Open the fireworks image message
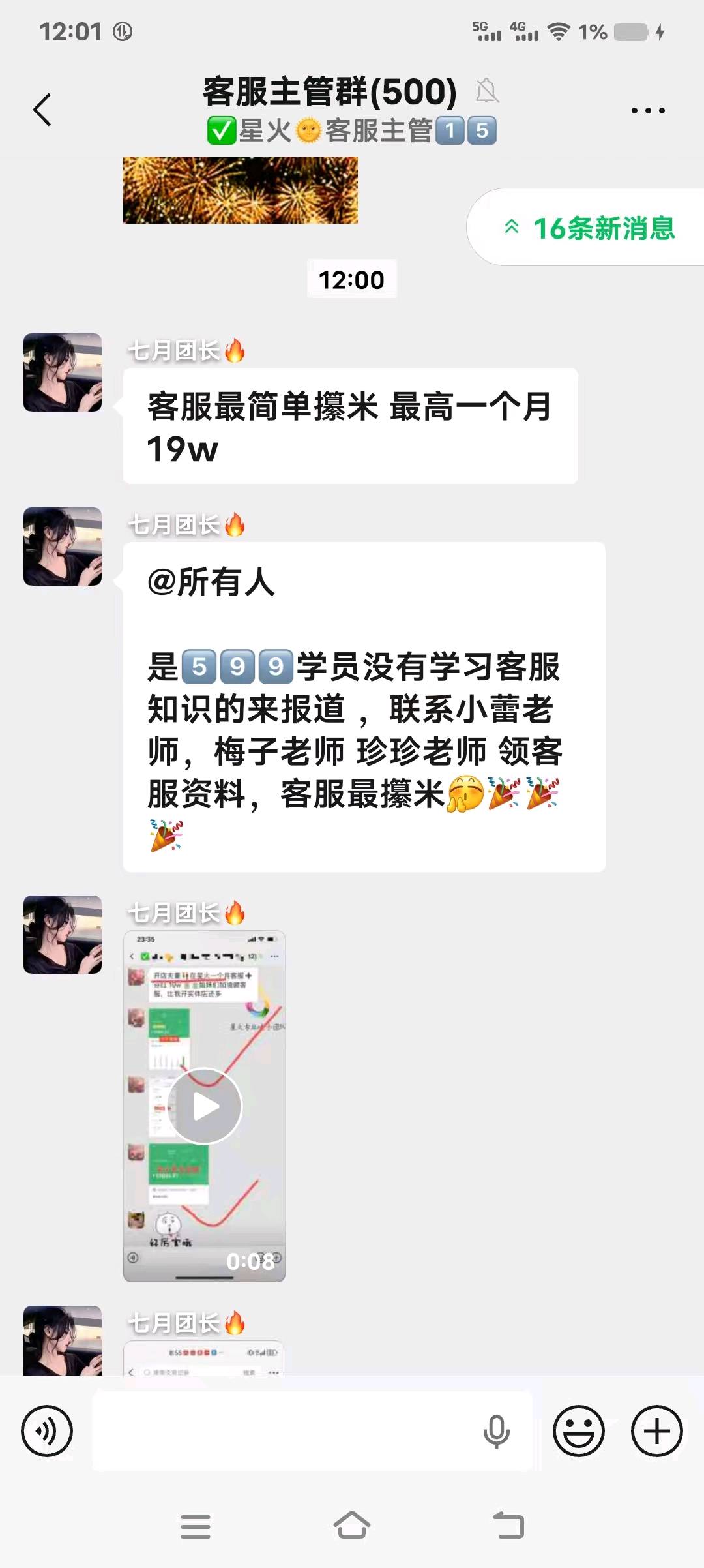704x1568 pixels. [240, 190]
